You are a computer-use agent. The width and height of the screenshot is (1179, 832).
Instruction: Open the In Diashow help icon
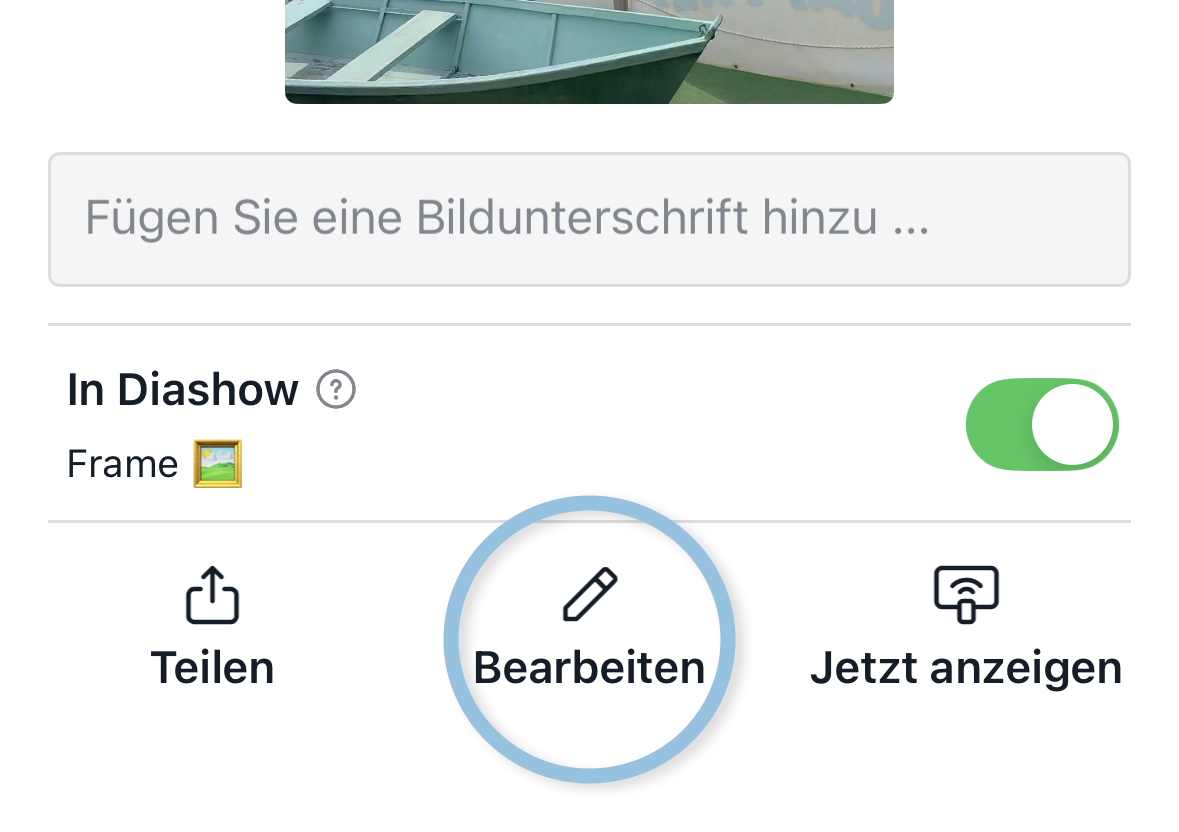(x=336, y=390)
